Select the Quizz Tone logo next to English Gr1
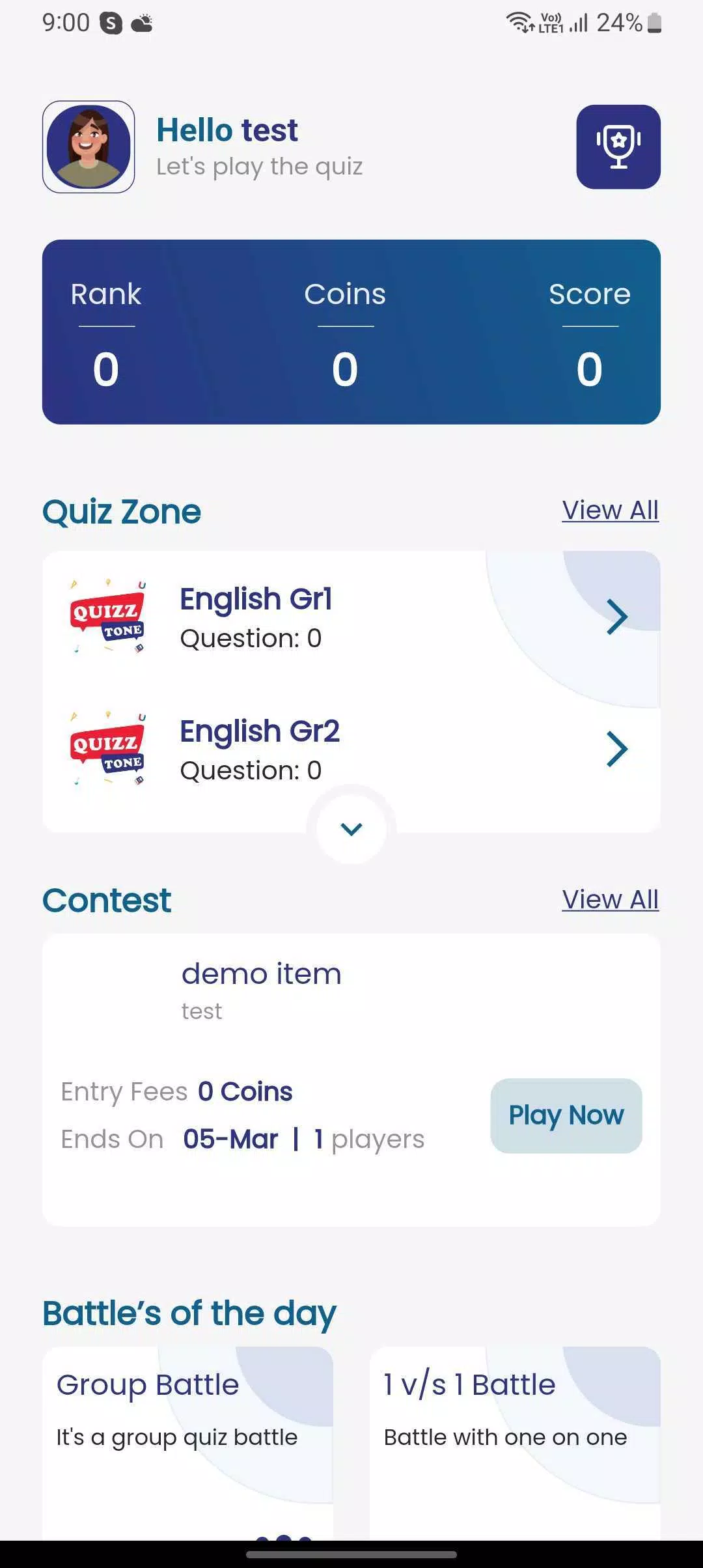703x1568 pixels. [x=107, y=617]
